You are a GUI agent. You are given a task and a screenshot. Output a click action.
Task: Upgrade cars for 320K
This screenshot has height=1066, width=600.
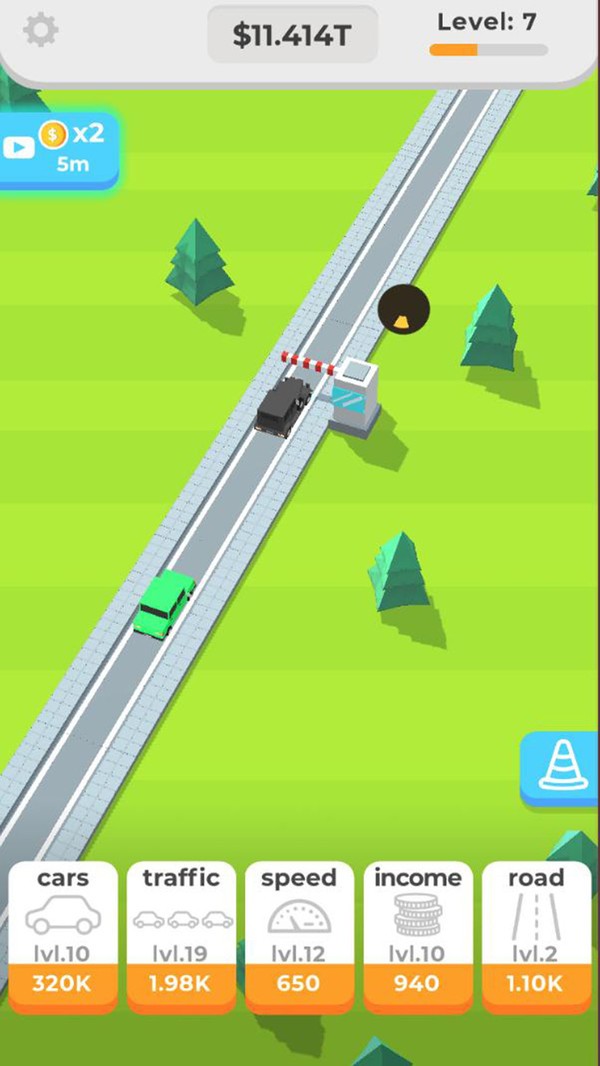coord(63,982)
